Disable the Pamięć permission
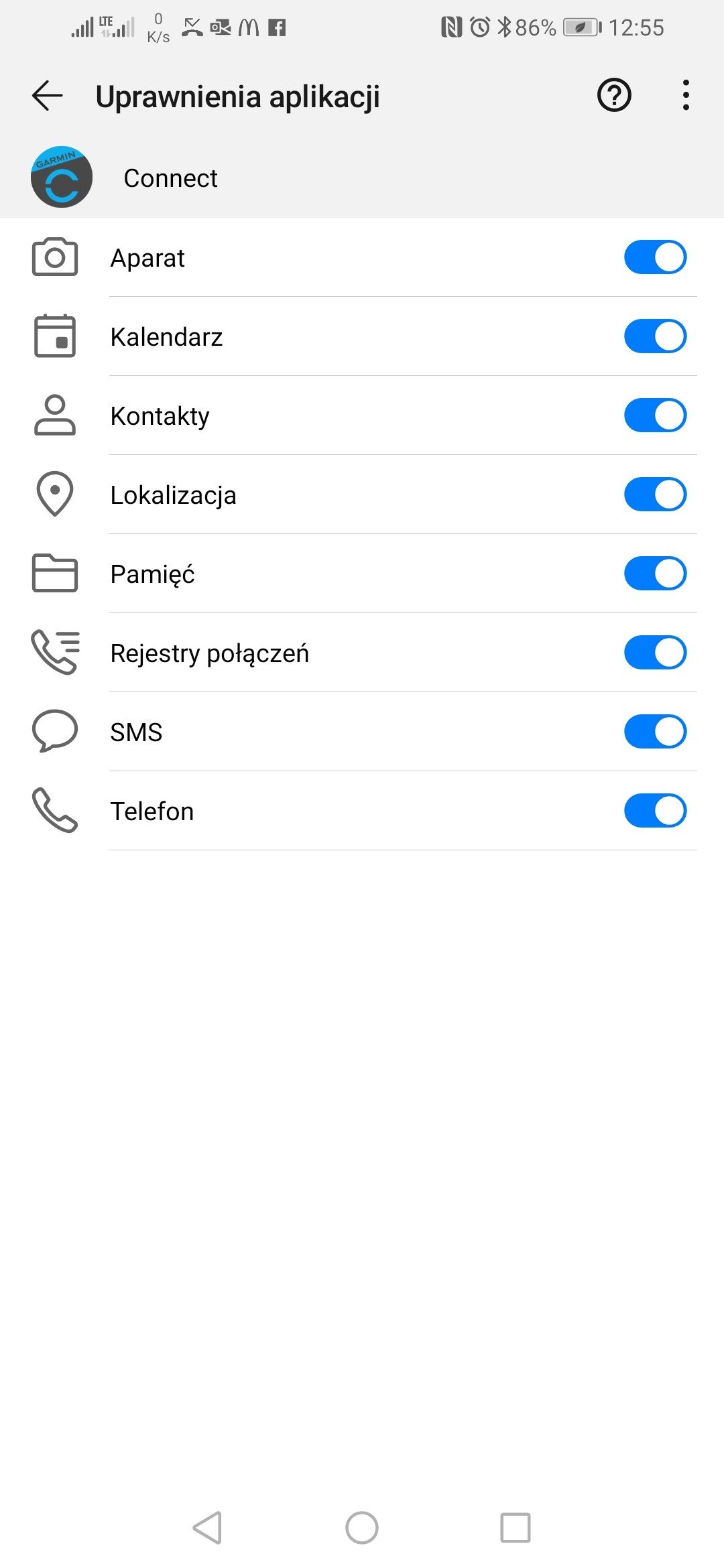724x1568 pixels. tap(655, 574)
